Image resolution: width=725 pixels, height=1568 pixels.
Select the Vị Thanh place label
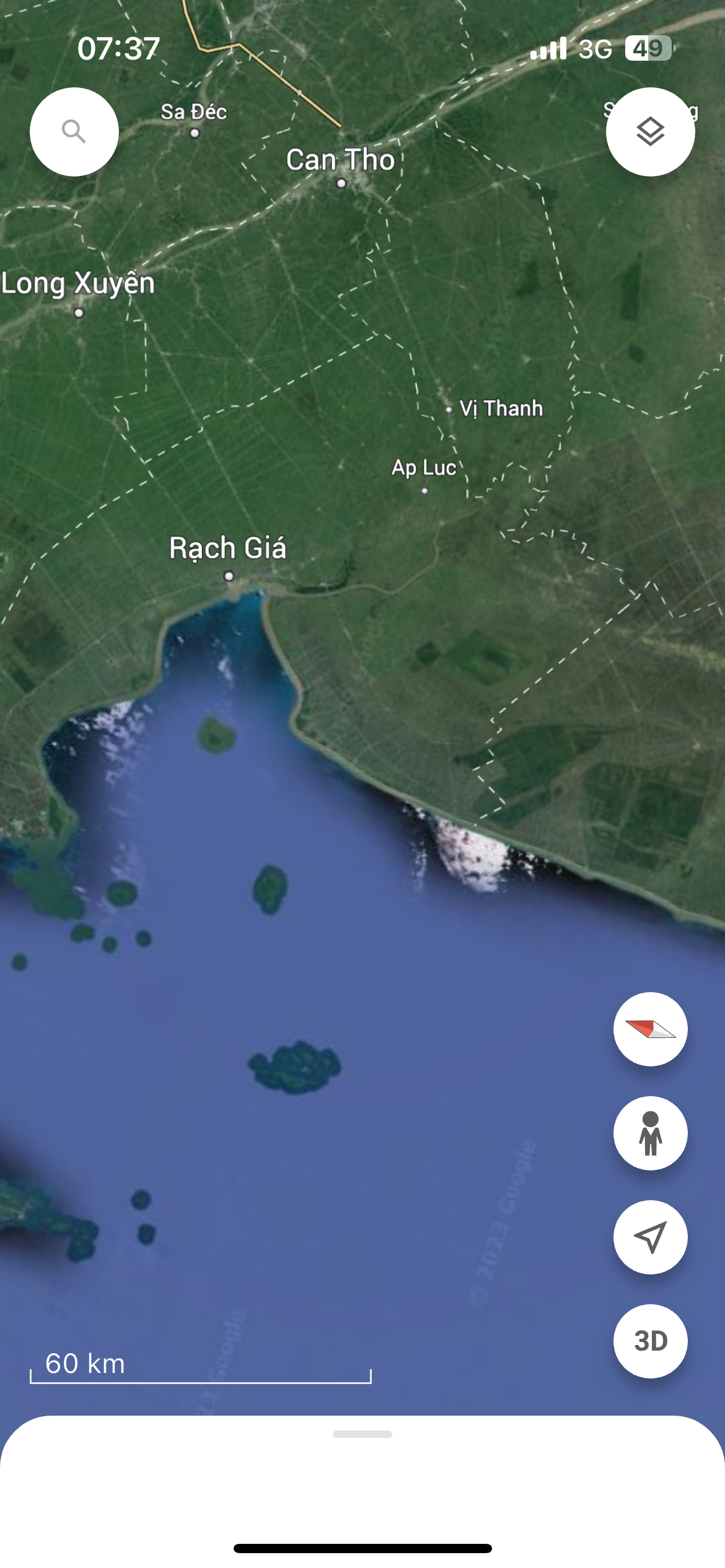tap(501, 409)
